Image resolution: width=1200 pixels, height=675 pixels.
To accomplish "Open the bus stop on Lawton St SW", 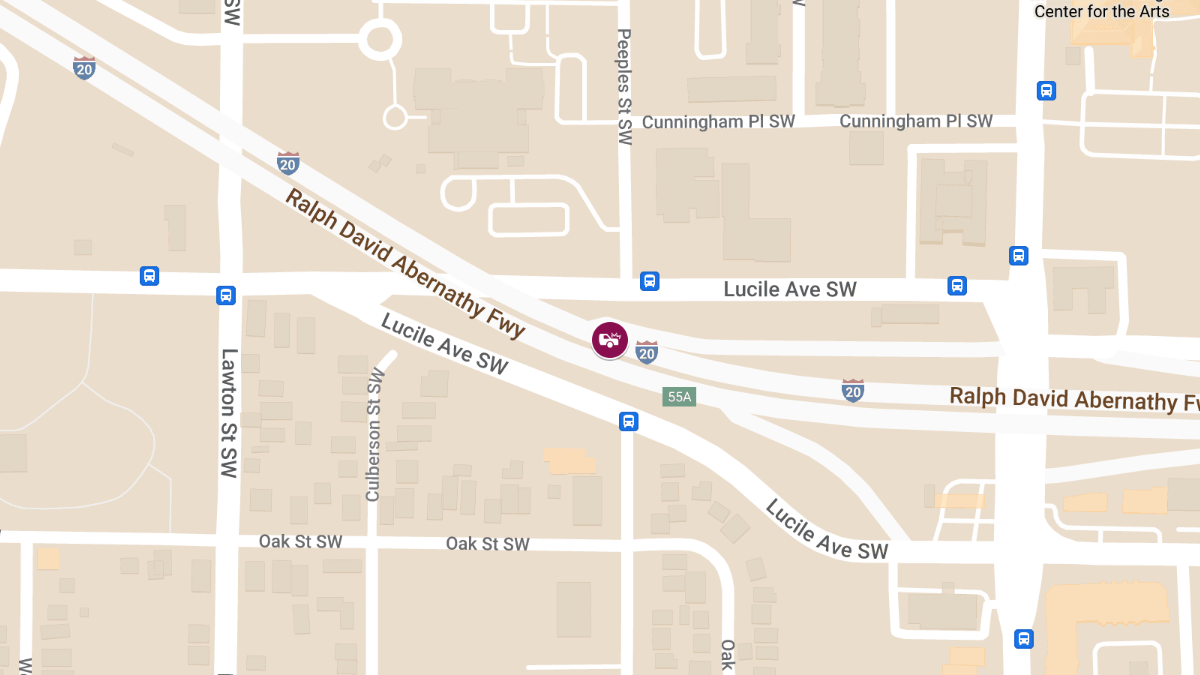I will click(x=226, y=295).
